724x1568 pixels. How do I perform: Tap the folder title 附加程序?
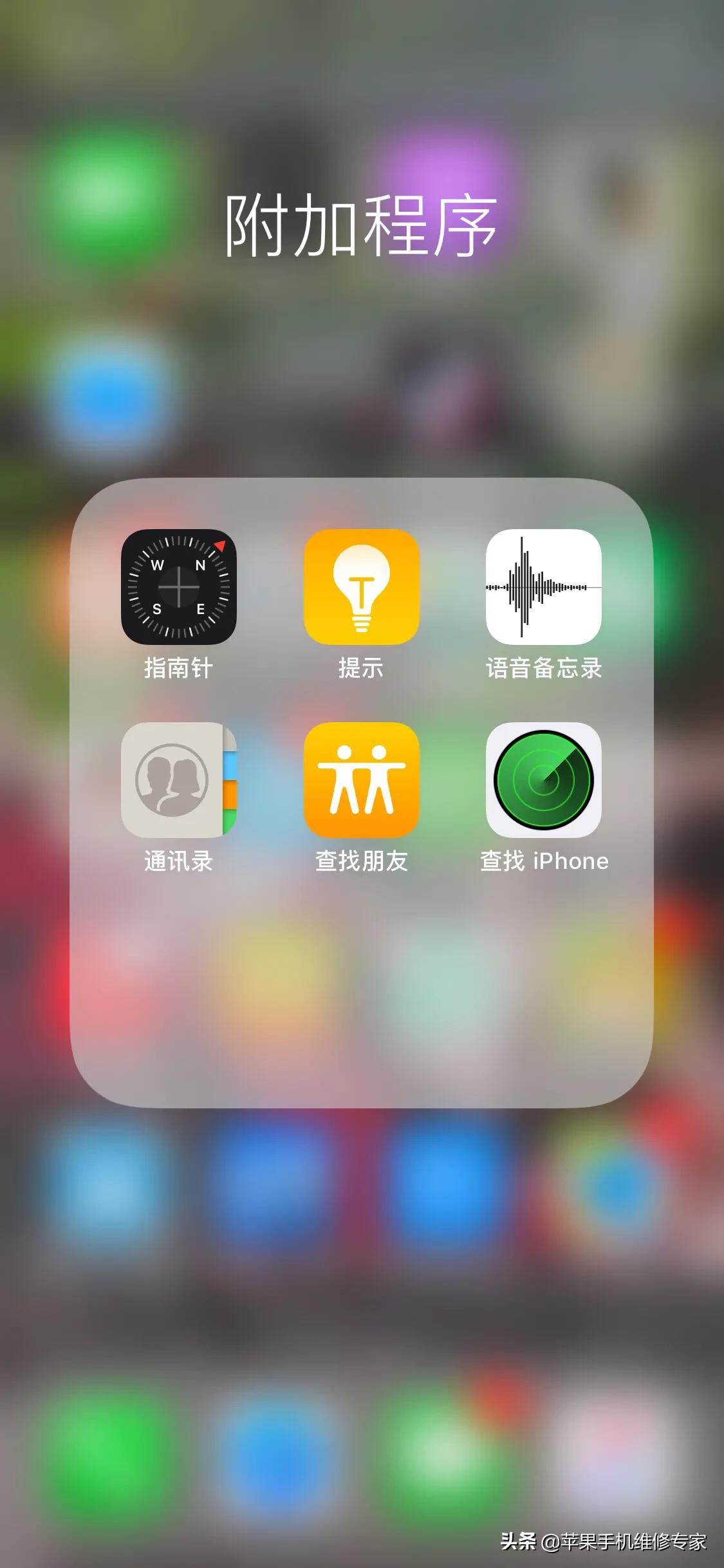click(362, 224)
